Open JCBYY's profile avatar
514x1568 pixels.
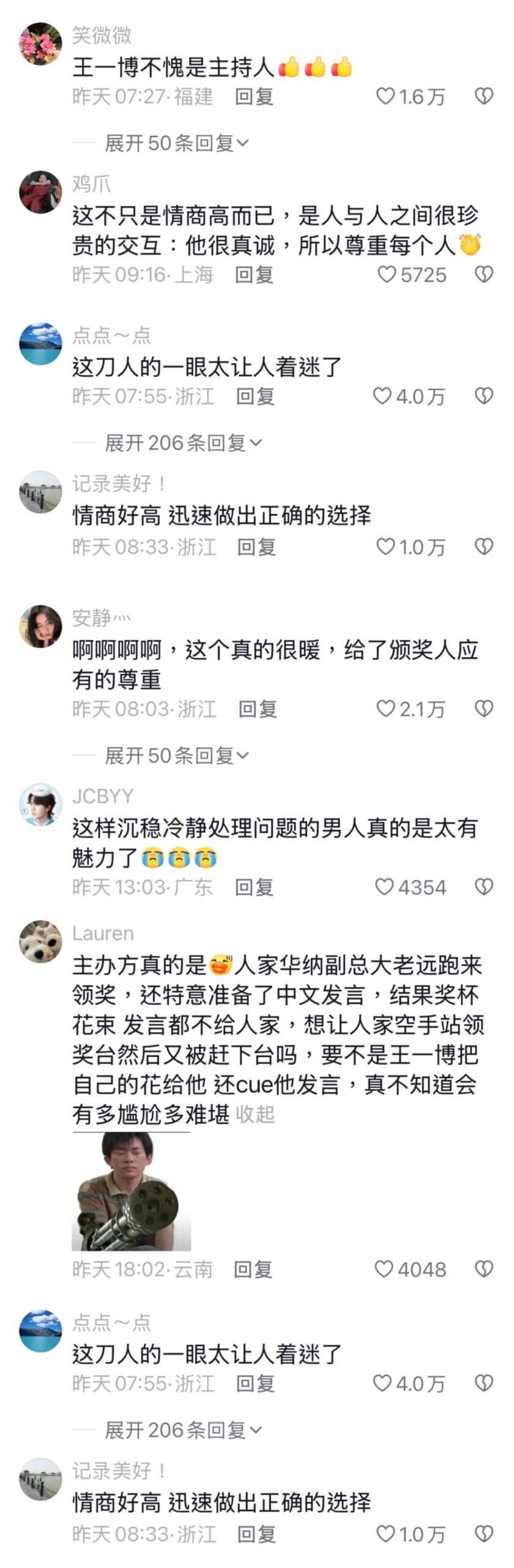point(41,804)
